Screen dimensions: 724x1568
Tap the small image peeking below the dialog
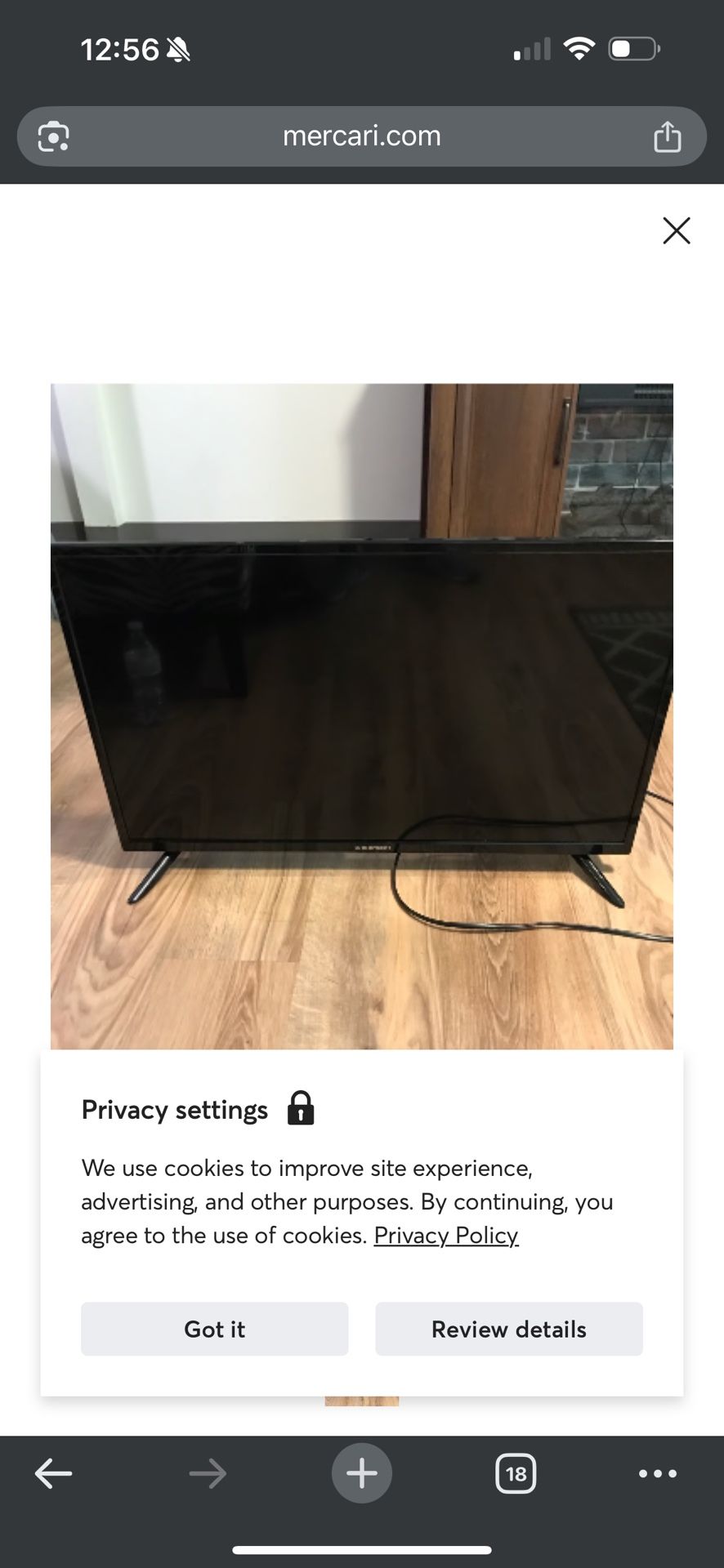click(x=362, y=1398)
